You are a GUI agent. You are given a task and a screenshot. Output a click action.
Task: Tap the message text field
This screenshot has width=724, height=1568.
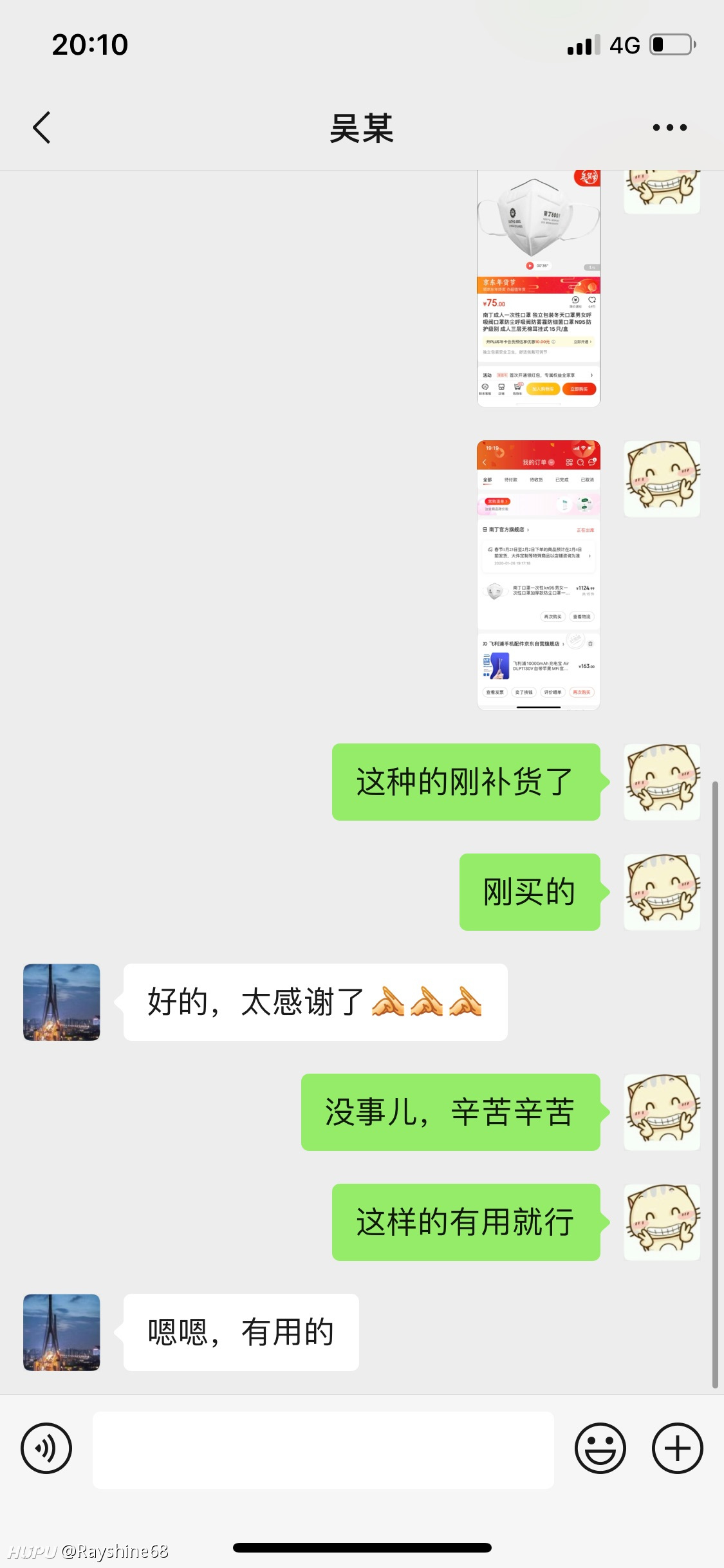[323, 1450]
